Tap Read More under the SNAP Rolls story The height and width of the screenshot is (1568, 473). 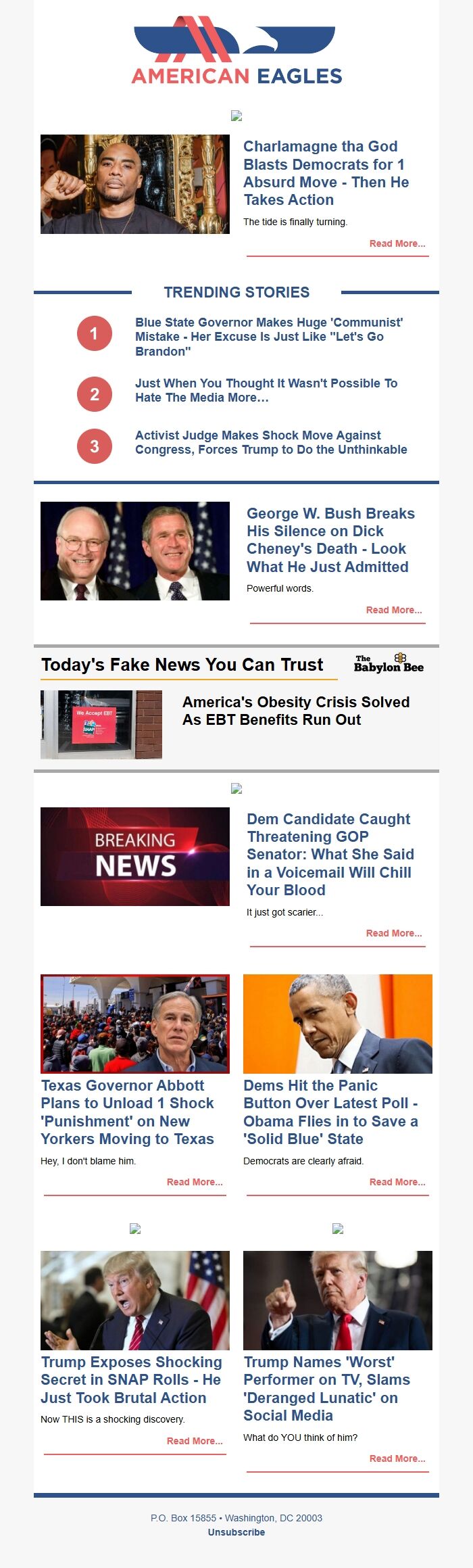coord(194,1441)
